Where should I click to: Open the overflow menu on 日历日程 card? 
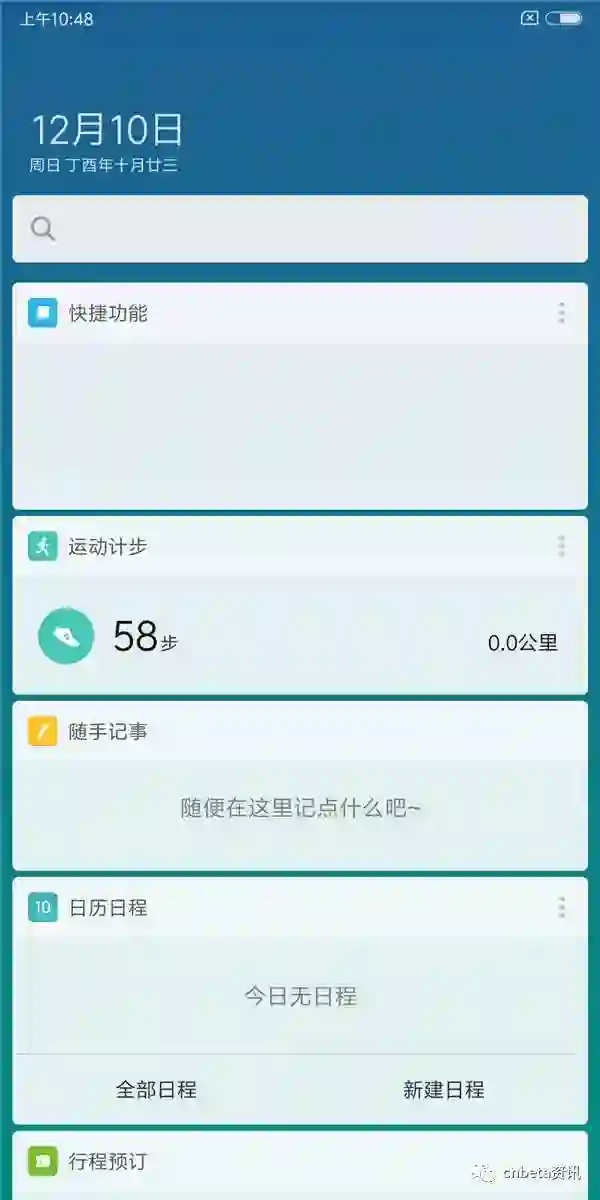click(561, 908)
